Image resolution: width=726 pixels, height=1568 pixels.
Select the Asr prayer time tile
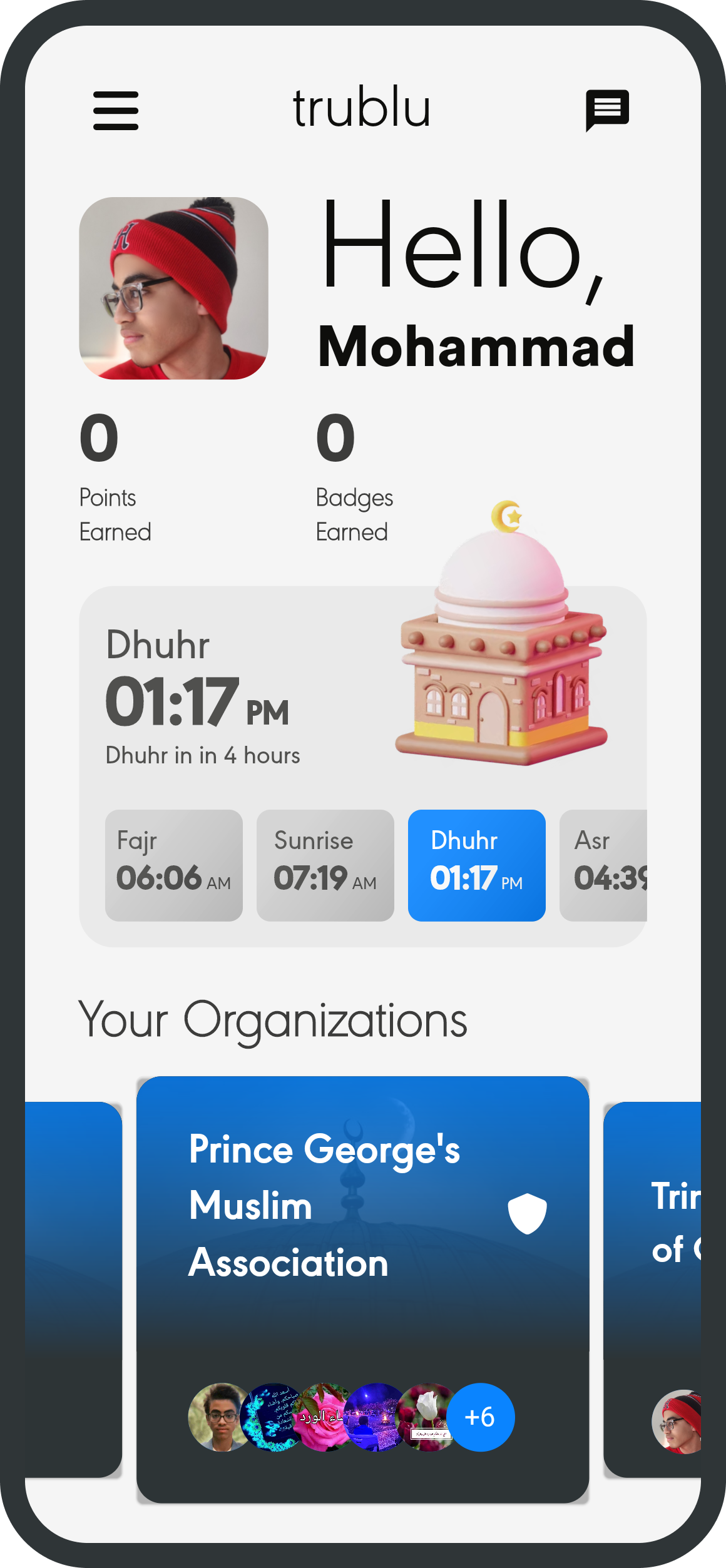click(603, 865)
